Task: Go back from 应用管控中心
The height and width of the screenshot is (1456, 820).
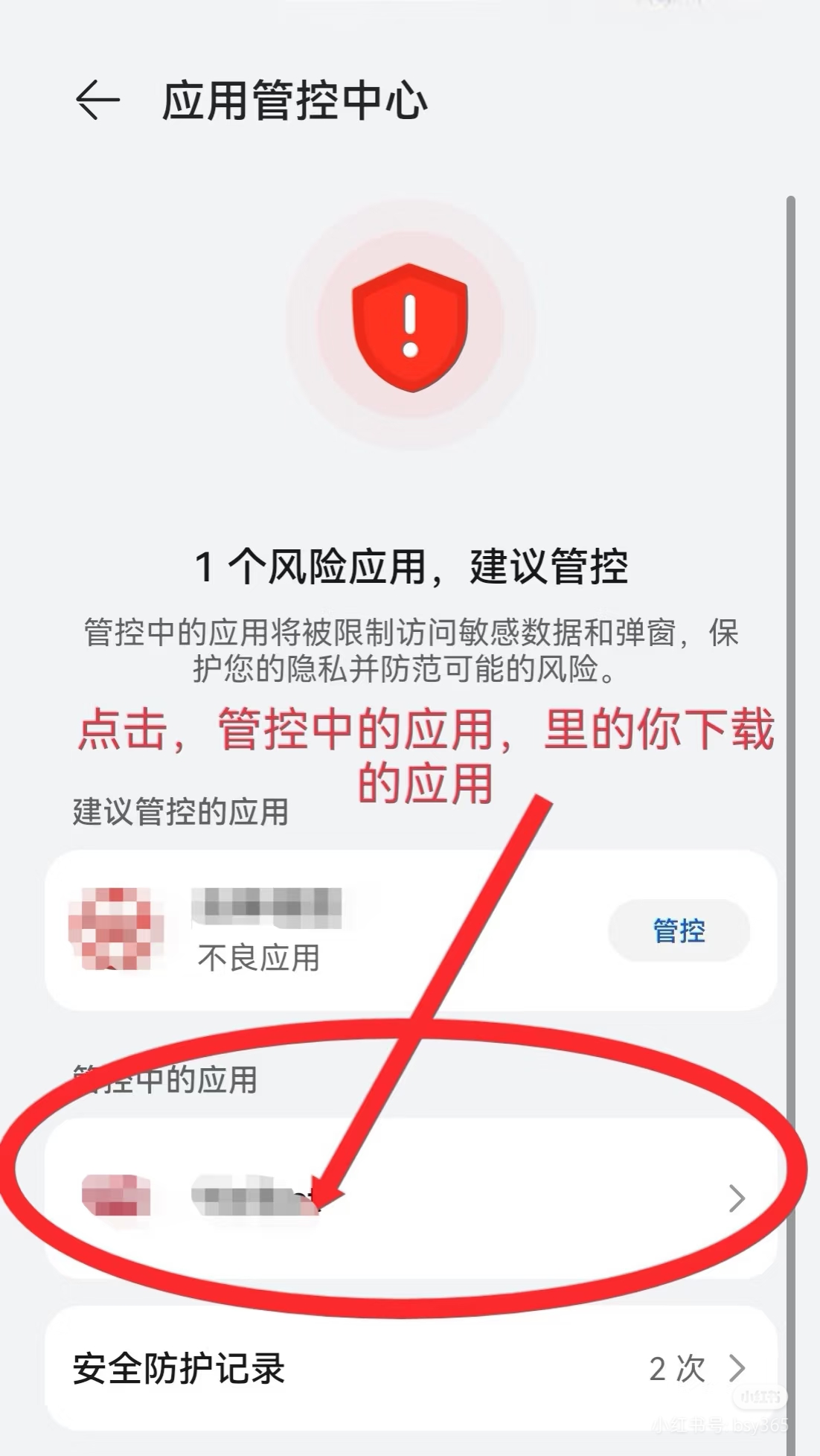Action: pyautogui.click(x=97, y=100)
